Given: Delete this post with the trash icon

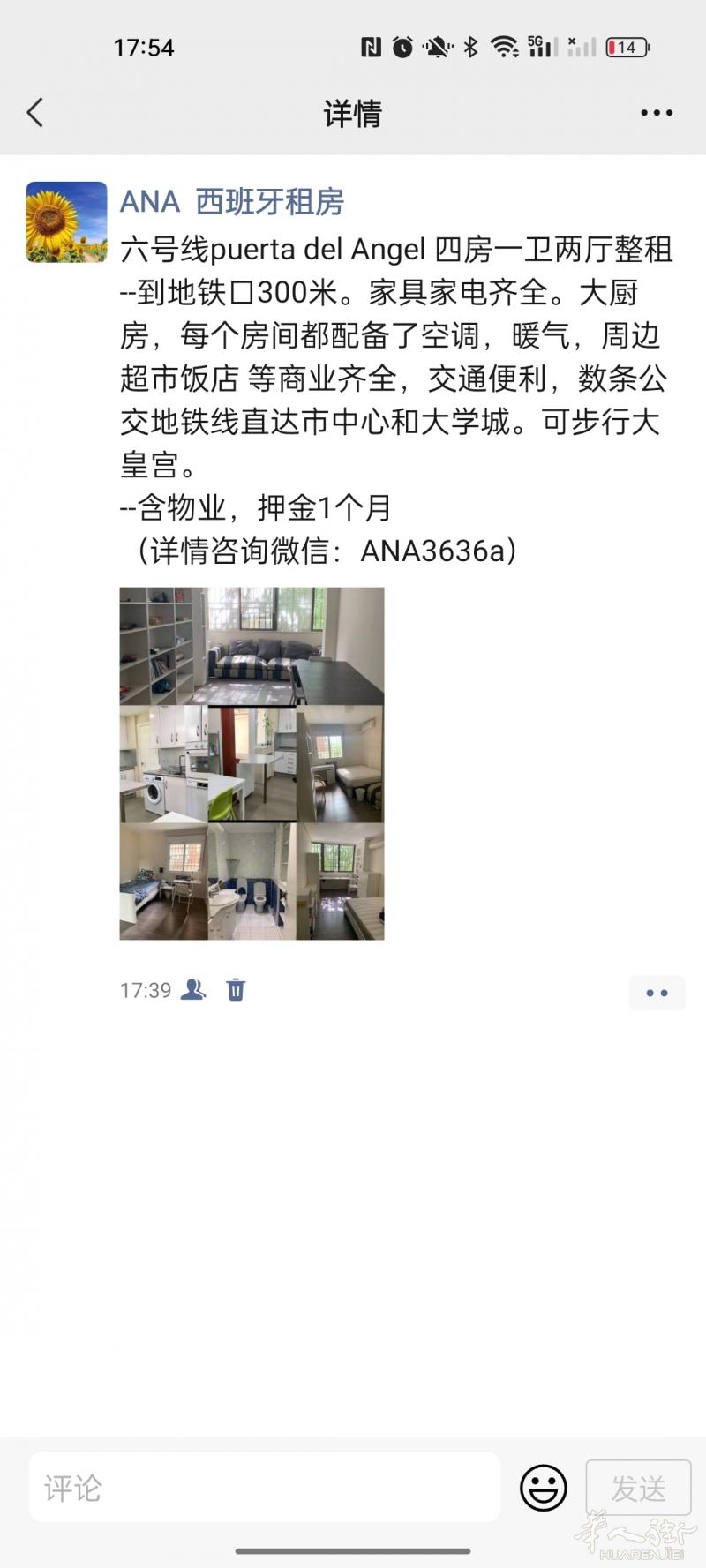Looking at the screenshot, I should click(236, 990).
